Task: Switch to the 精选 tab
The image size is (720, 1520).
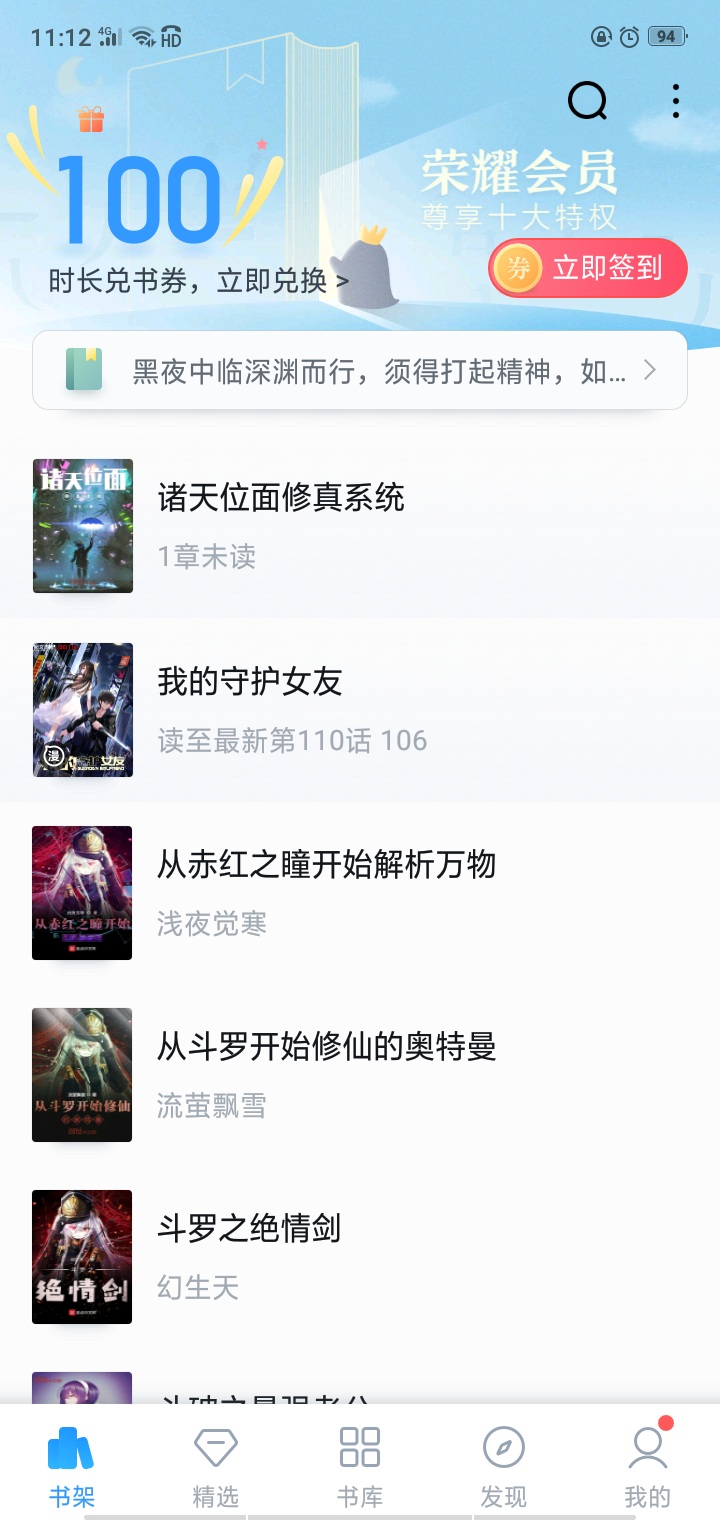Action: click(216, 1466)
